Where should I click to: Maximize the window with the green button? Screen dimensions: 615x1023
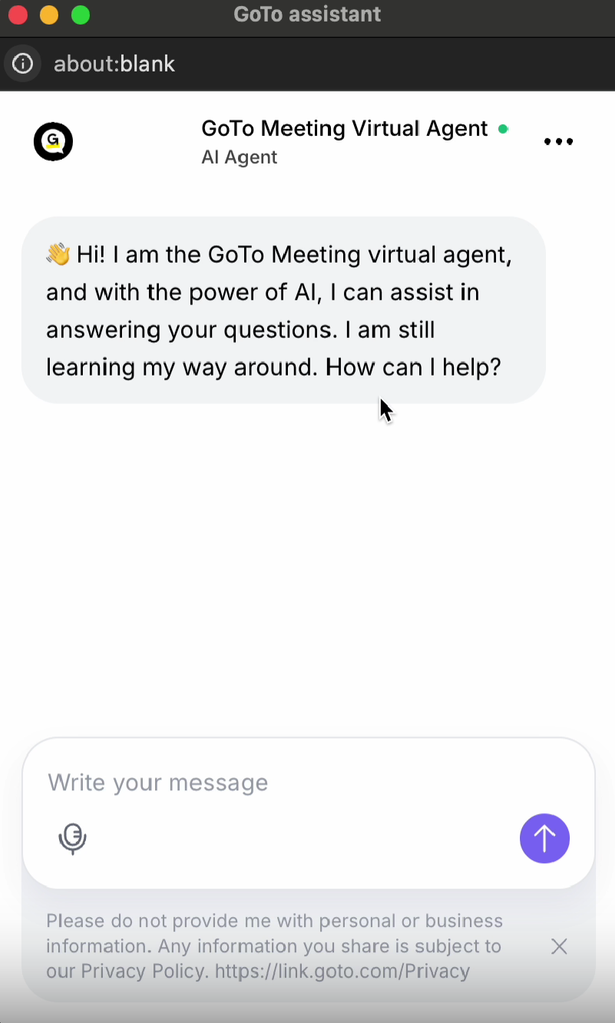point(81,15)
